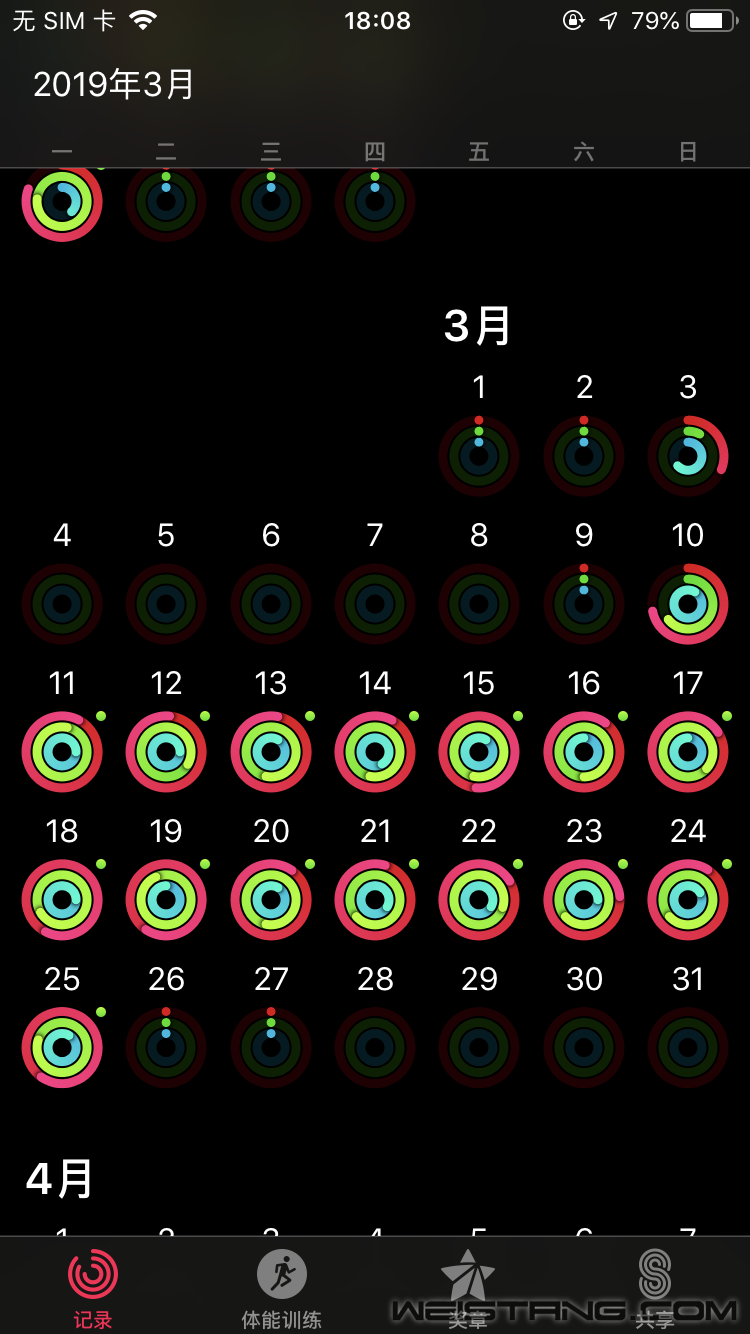The height and width of the screenshot is (1334, 750).
Task: Tap the orientation lock icon in status bar
Action: click(x=572, y=20)
